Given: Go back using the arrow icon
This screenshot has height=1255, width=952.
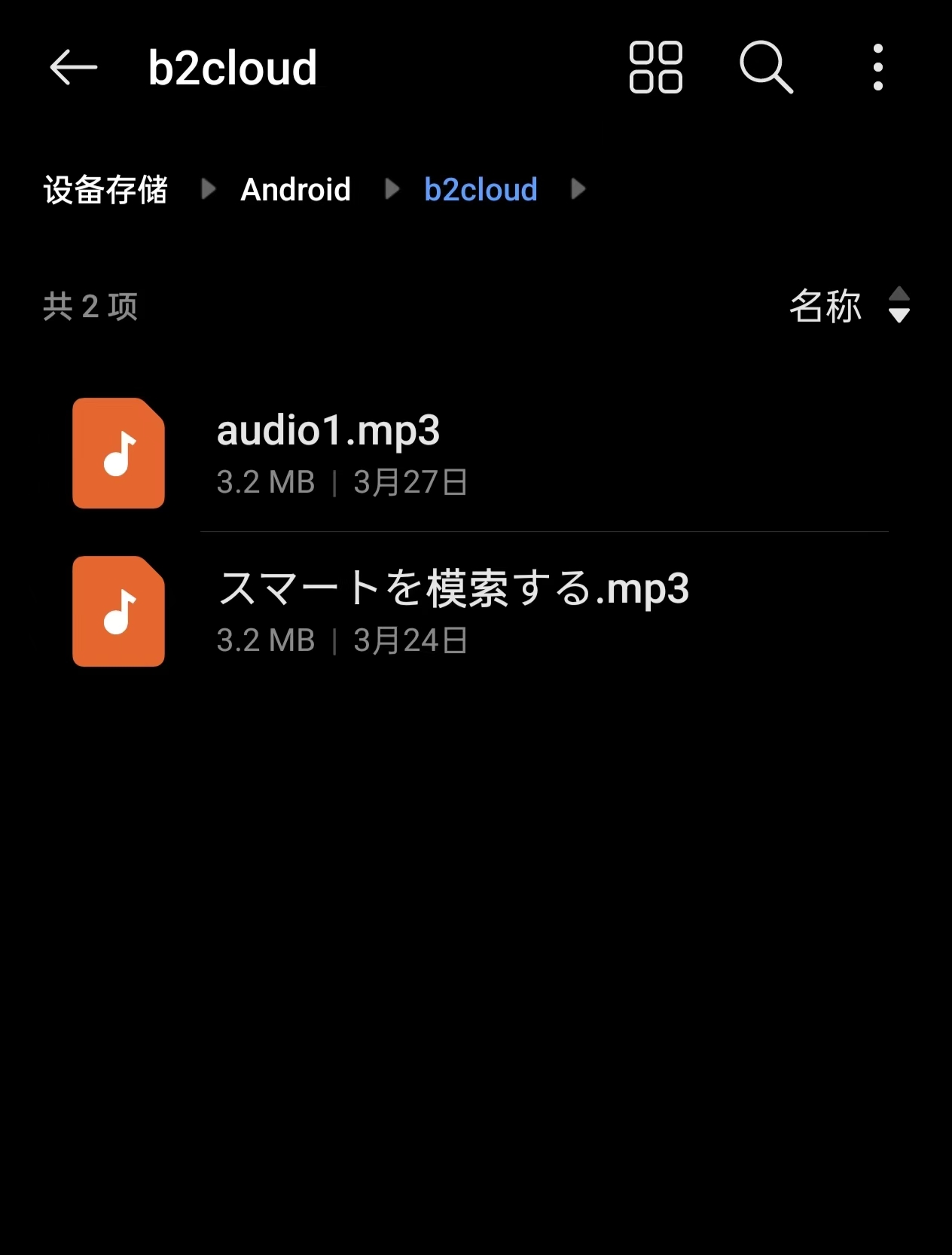Looking at the screenshot, I should pyautogui.click(x=73, y=68).
